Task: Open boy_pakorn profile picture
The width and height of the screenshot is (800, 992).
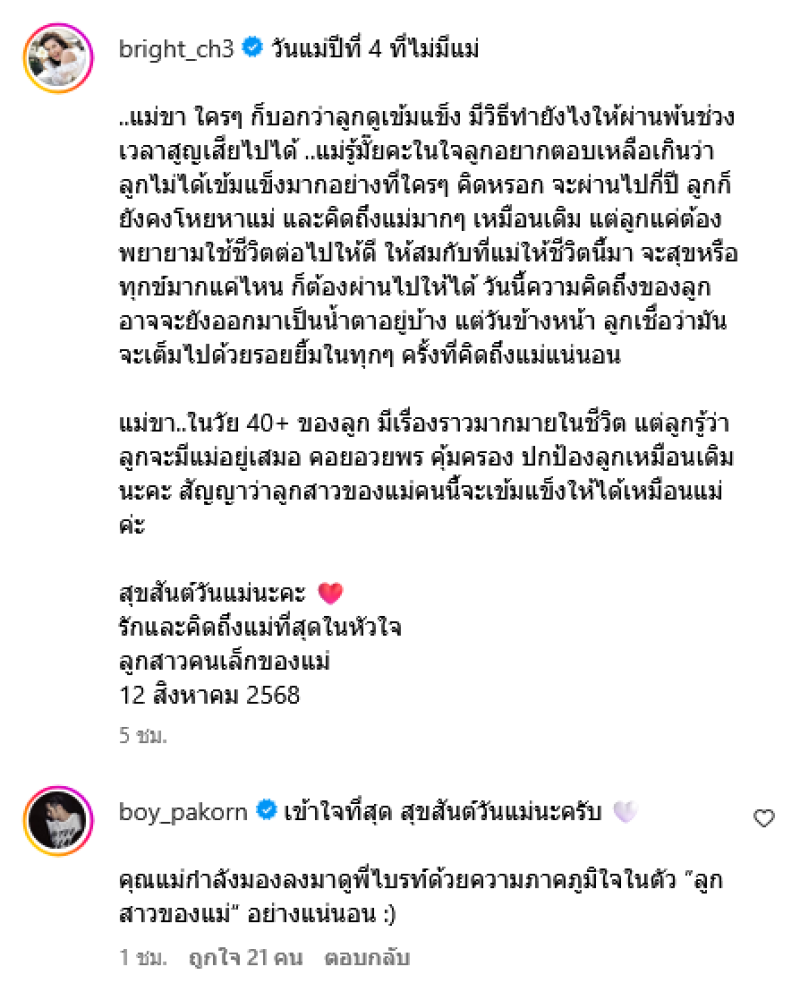Action: coord(59,820)
